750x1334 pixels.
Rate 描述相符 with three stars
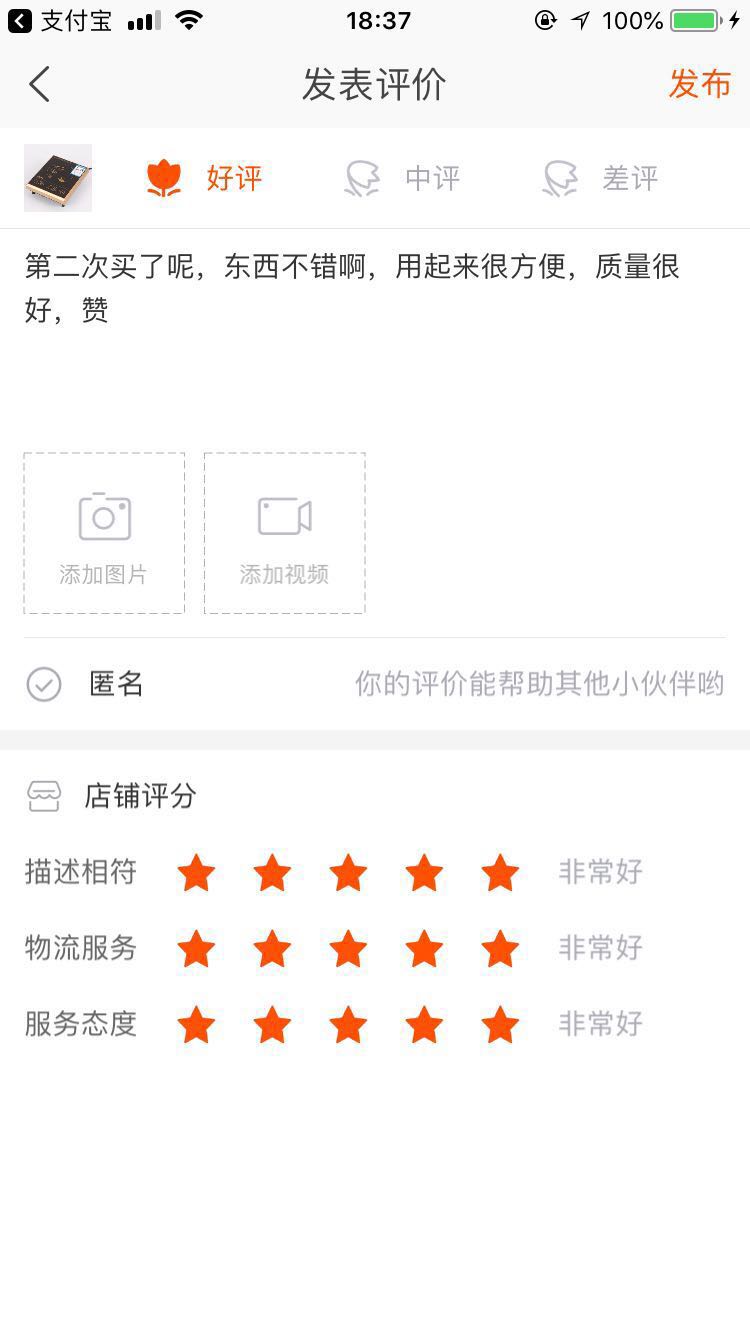pos(348,873)
